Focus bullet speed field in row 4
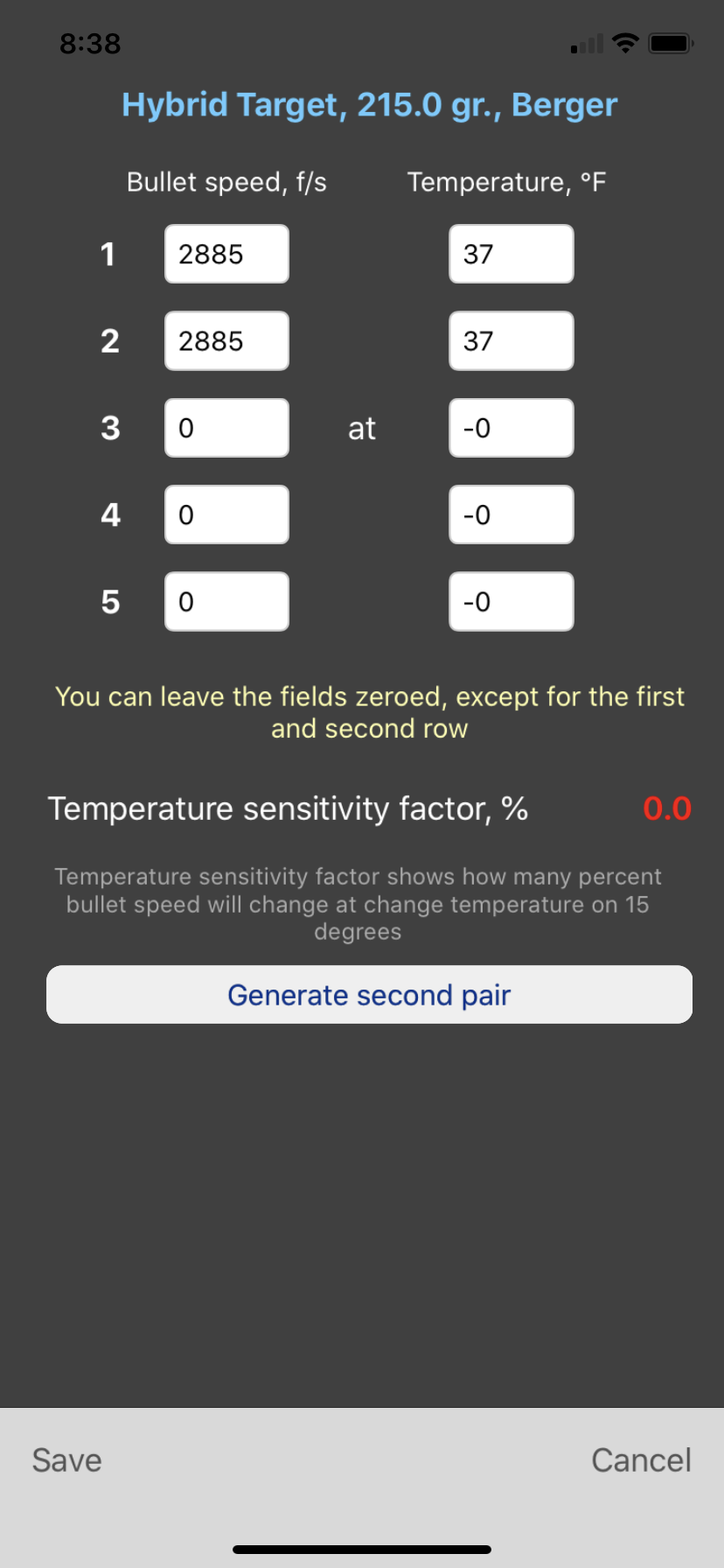 tap(226, 514)
